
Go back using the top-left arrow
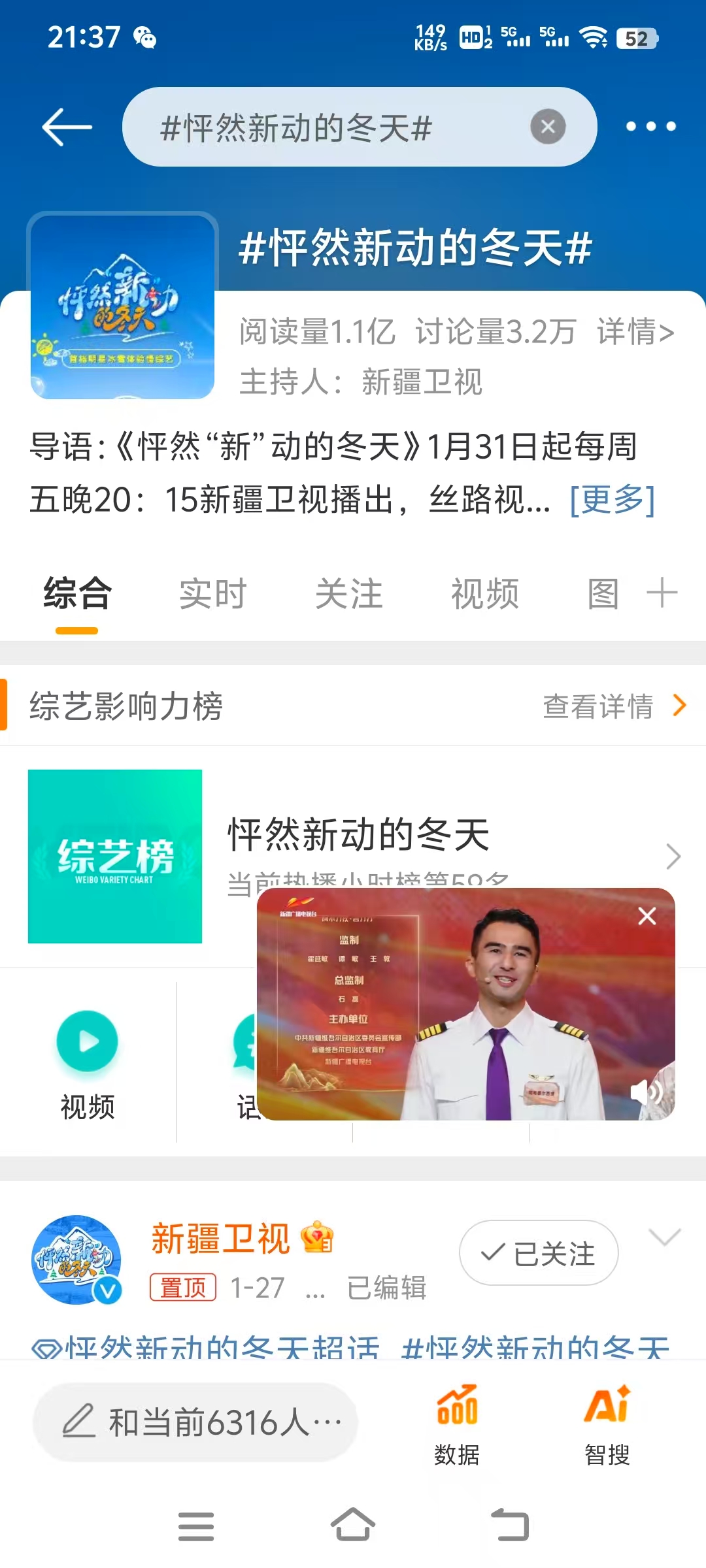[x=67, y=127]
